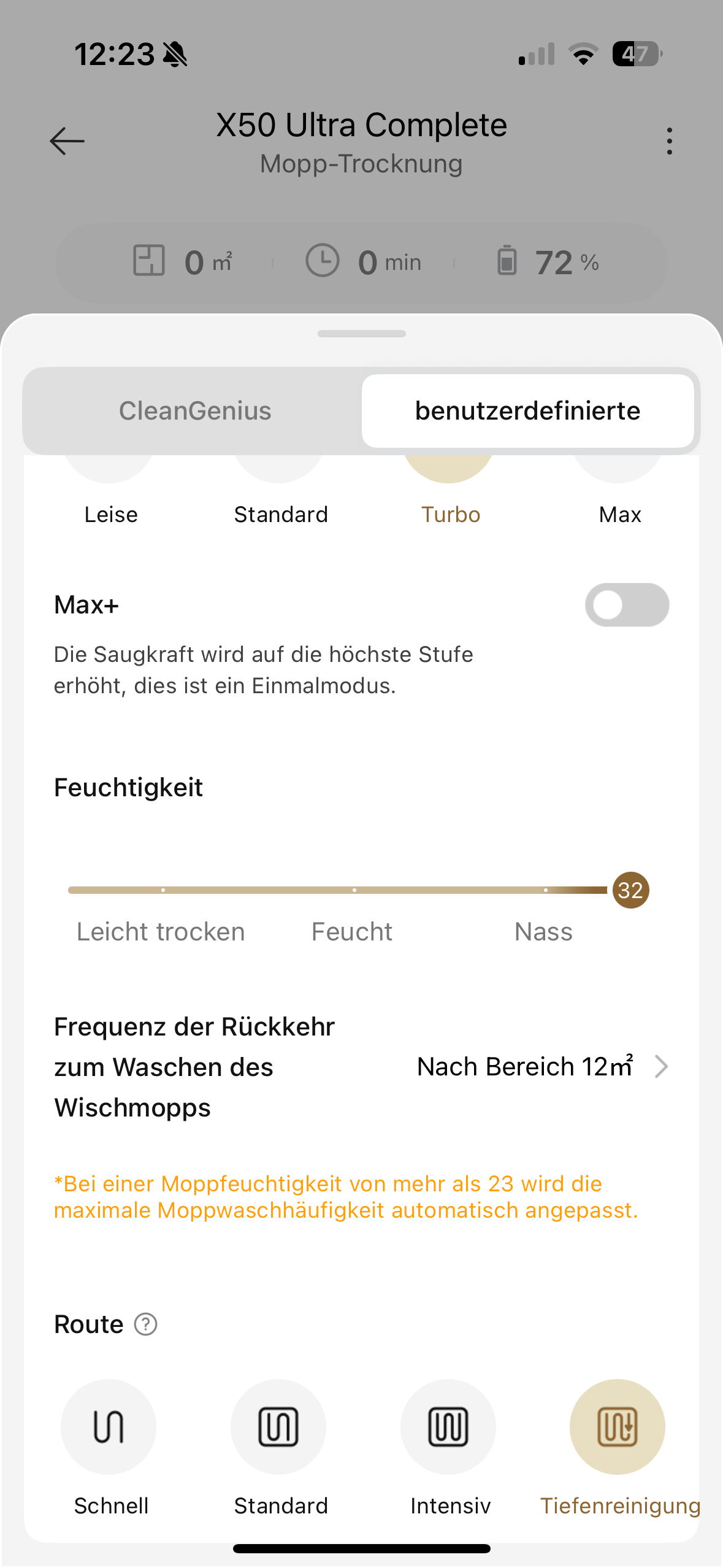The image size is (723, 1568).
Task: Open the Route help question mark
Action: 146,1324
